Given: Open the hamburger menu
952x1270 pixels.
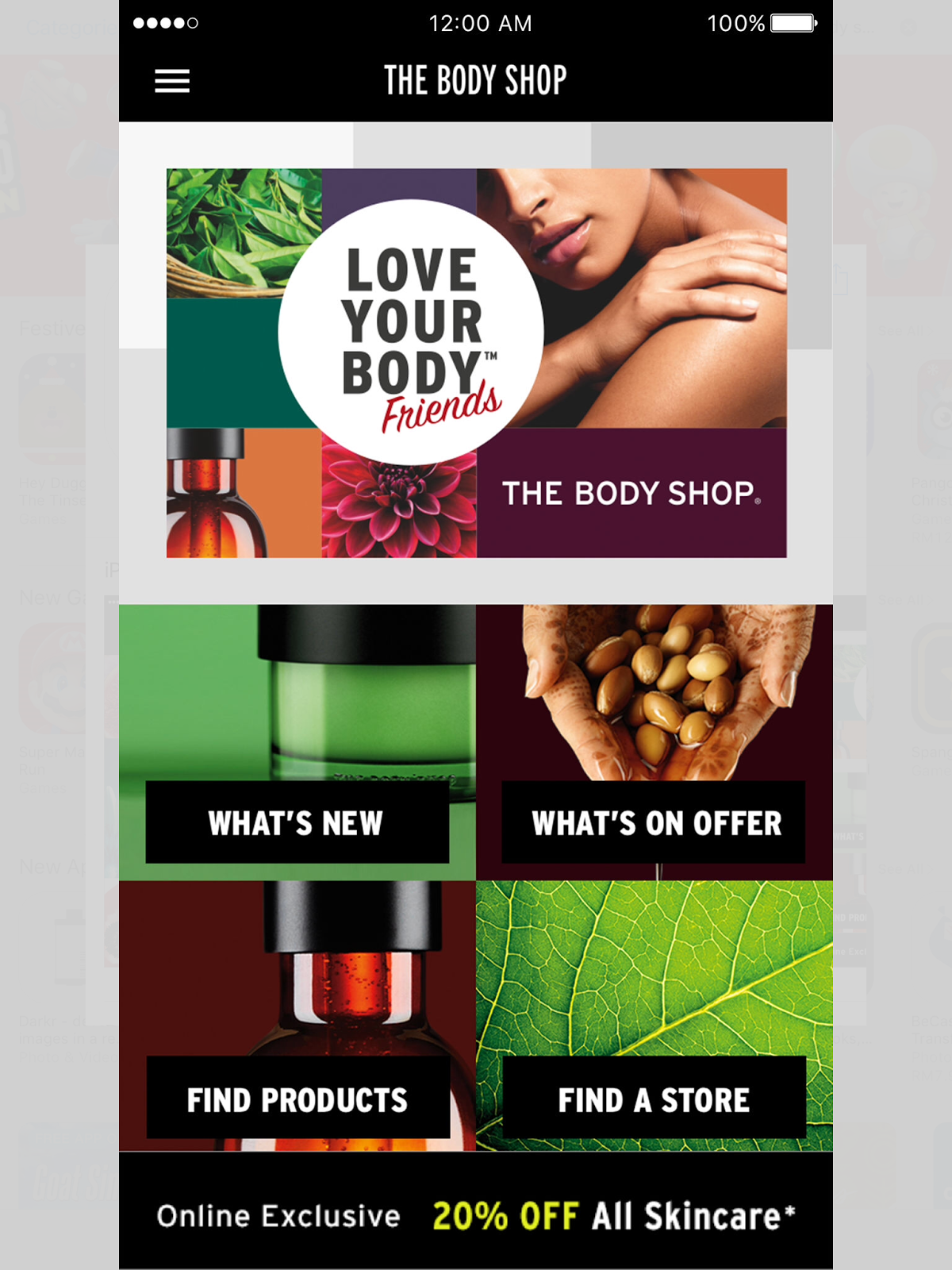Looking at the screenshot, I should click(172, 81).
